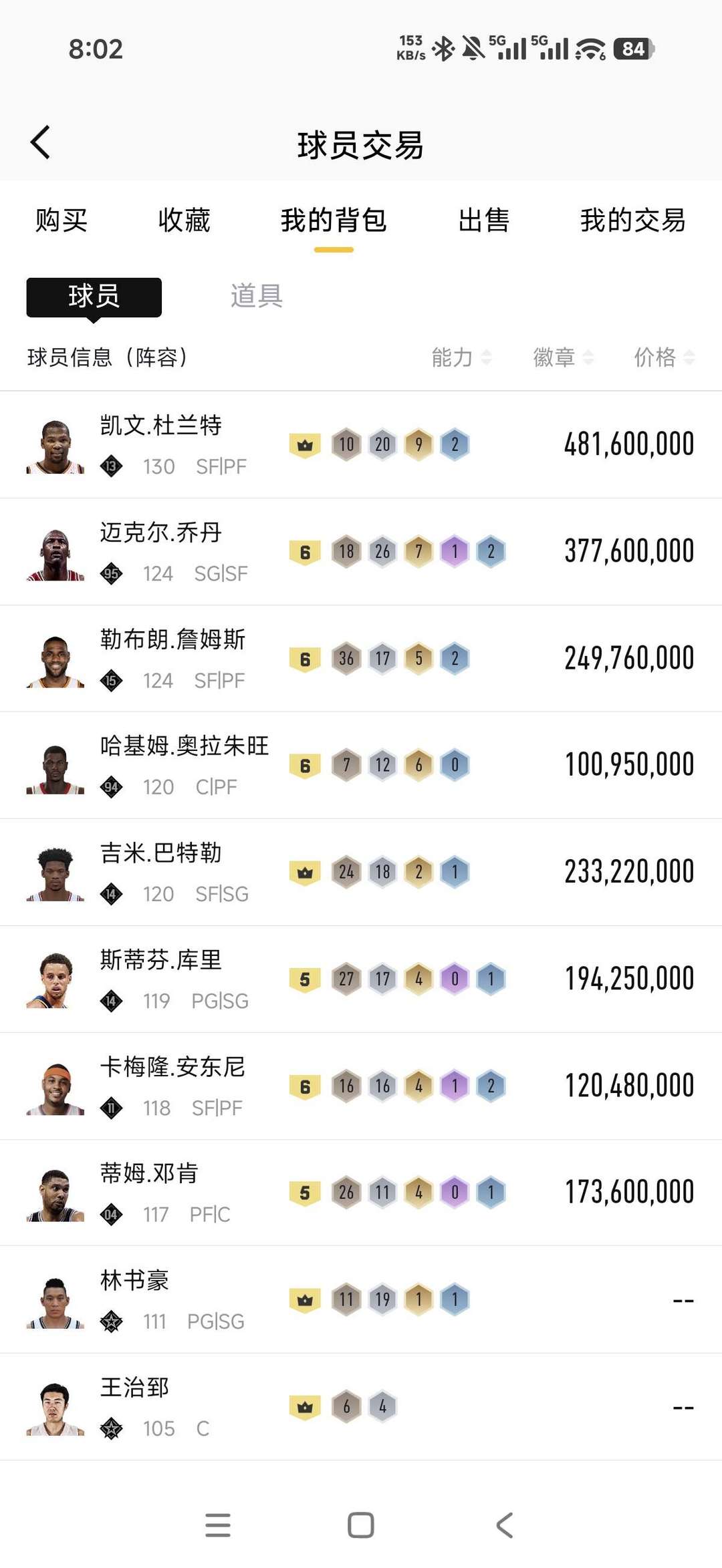Open the 迈克尔.乔丹 player row
This screenshot has width=722, height=1568.
[x=361, y=552]
